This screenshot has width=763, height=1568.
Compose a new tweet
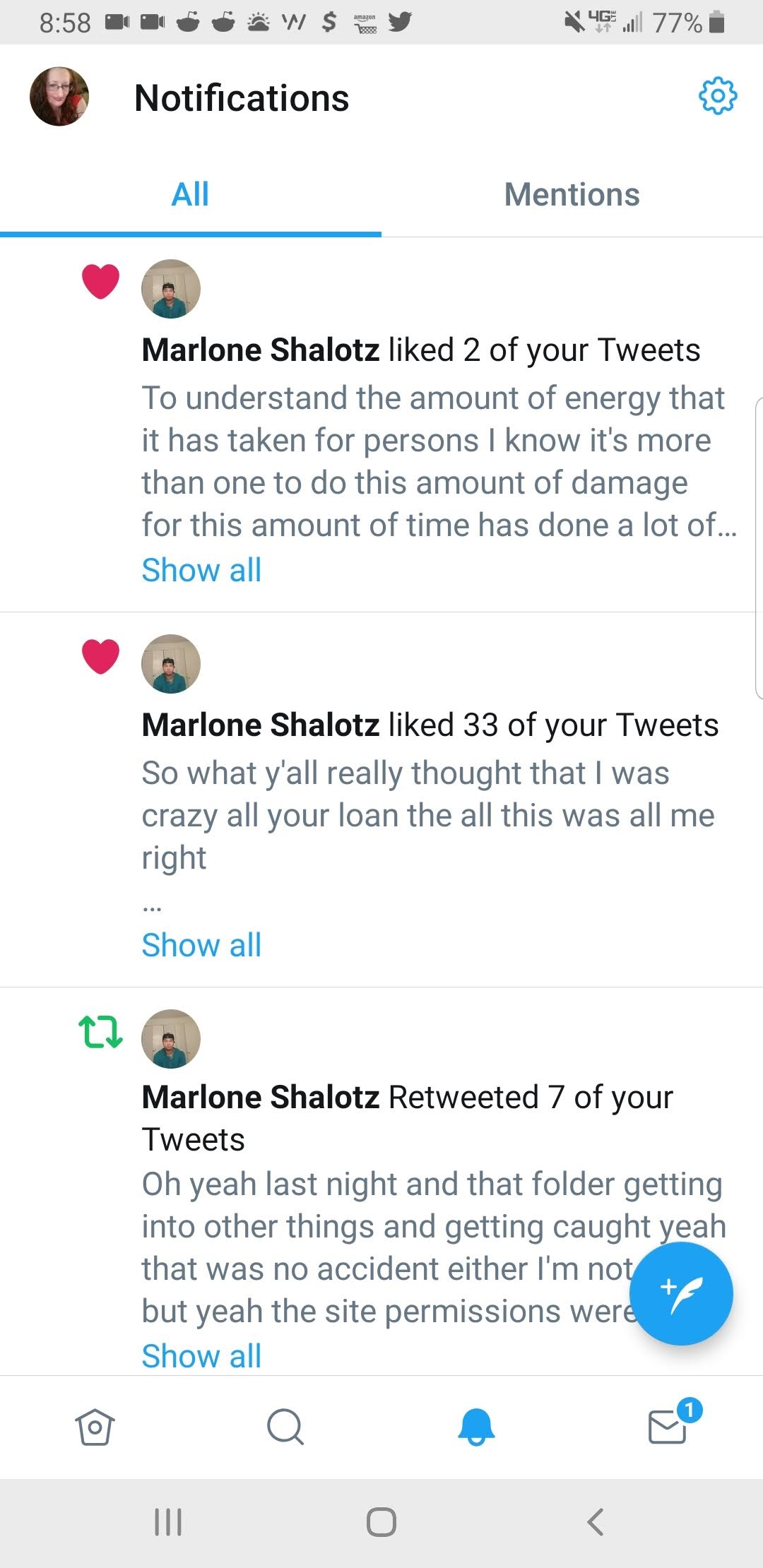pos(680,1293)
